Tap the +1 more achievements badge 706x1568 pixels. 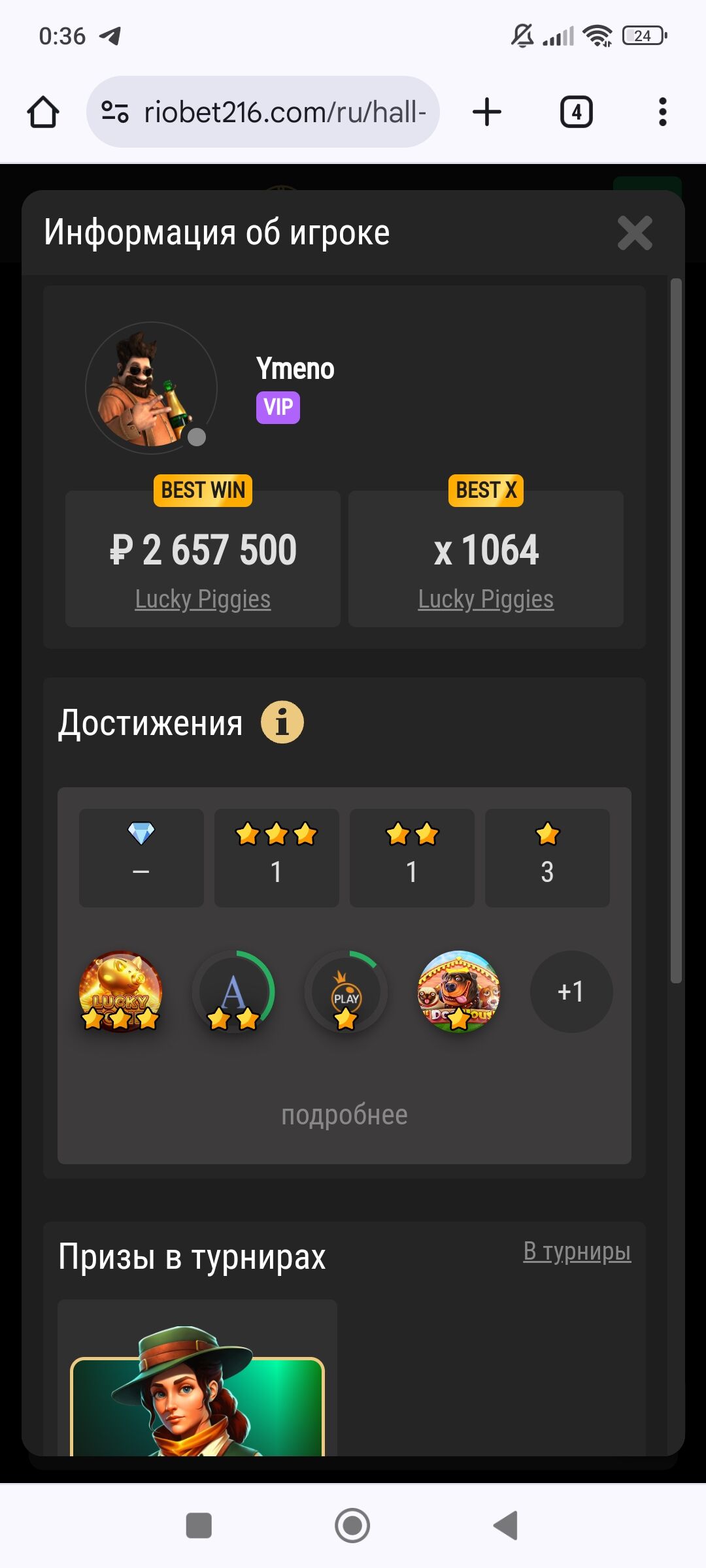point(571,992)
